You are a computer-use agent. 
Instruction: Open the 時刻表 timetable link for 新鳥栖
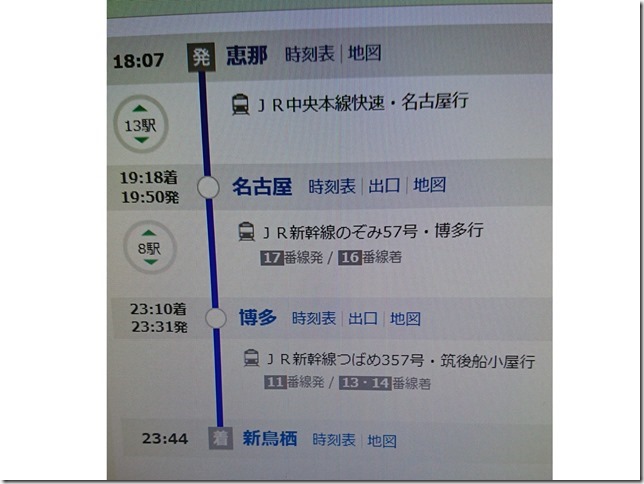[334, 440]
